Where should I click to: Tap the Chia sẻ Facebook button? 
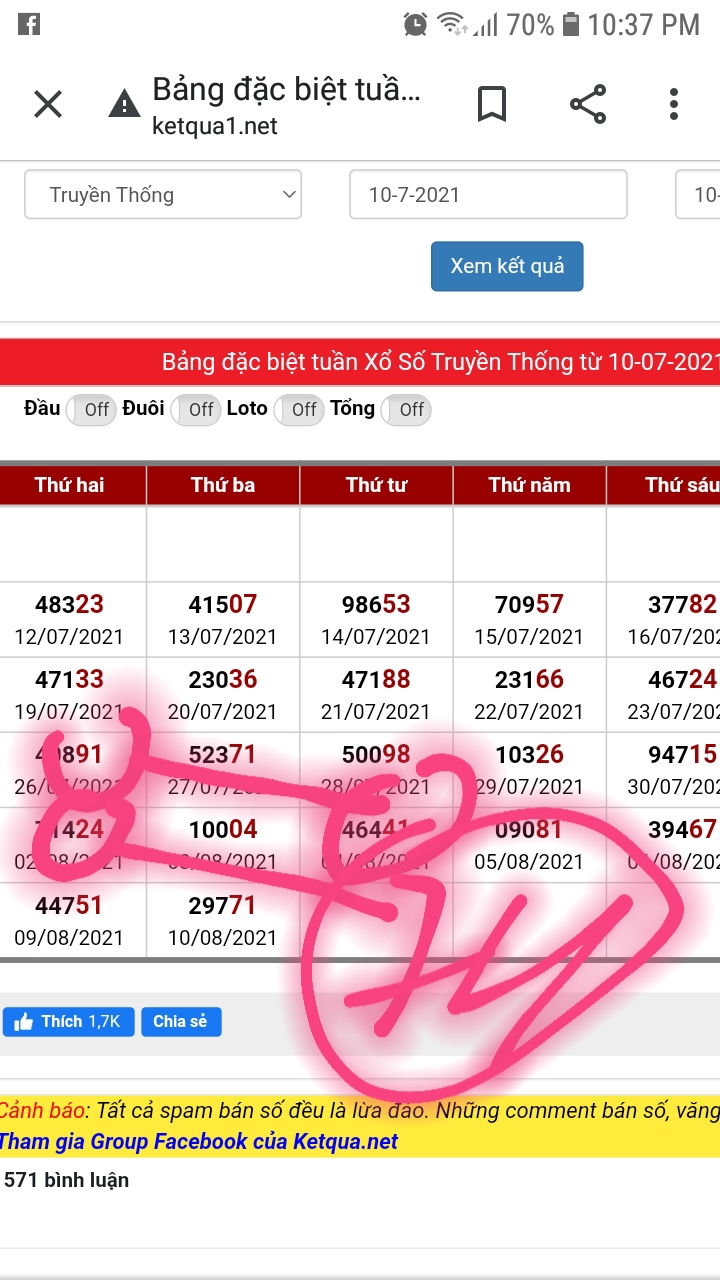click(x=181, y=1021)
